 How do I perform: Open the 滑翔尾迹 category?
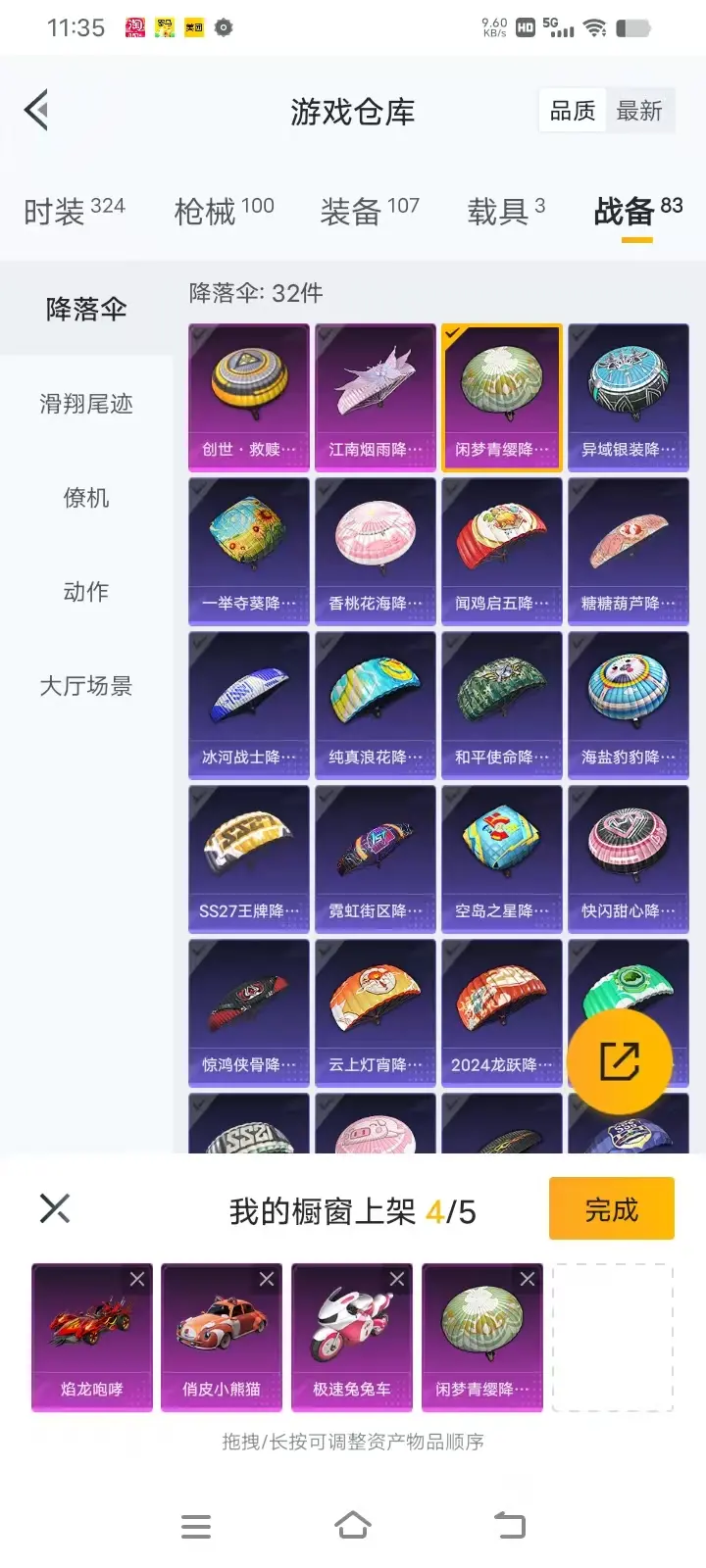pyautogui.click(x=86, y=404)
